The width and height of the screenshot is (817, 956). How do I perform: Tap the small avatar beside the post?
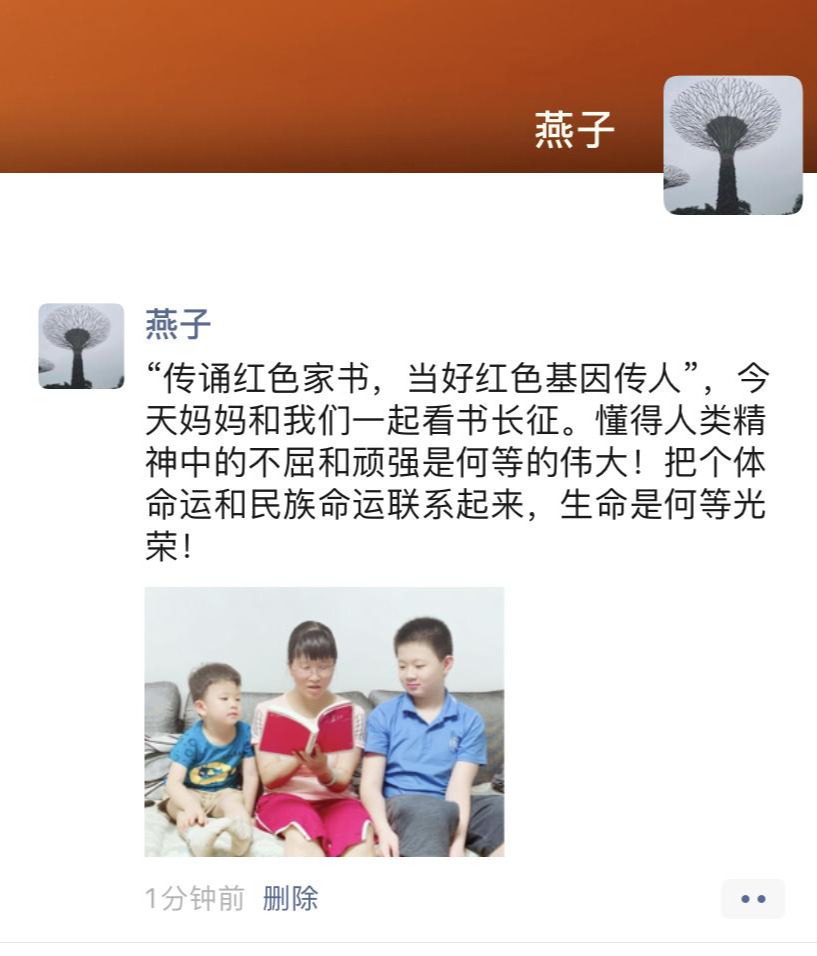(x=81, y=346)
